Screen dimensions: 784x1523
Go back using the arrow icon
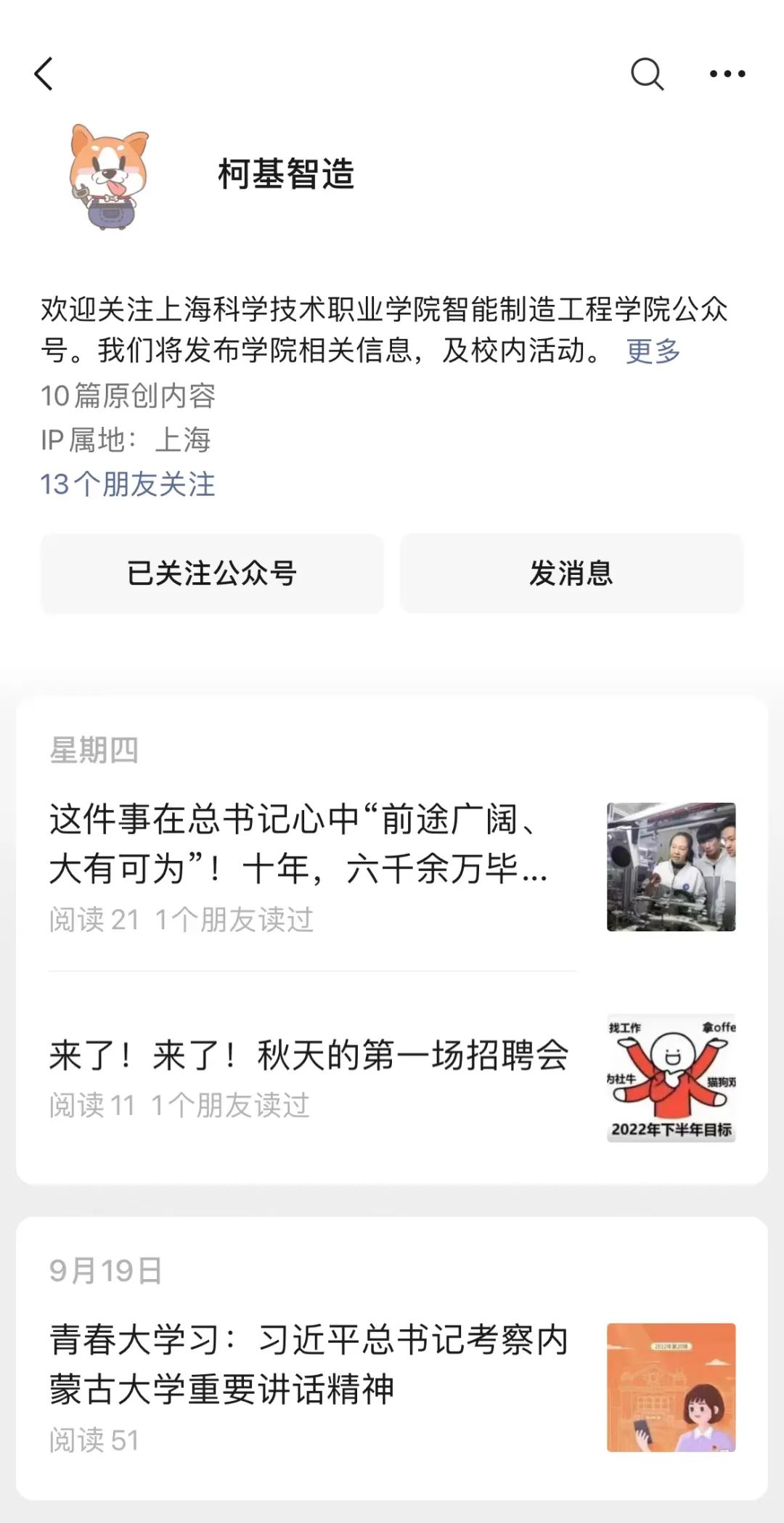tap(44, 74)
